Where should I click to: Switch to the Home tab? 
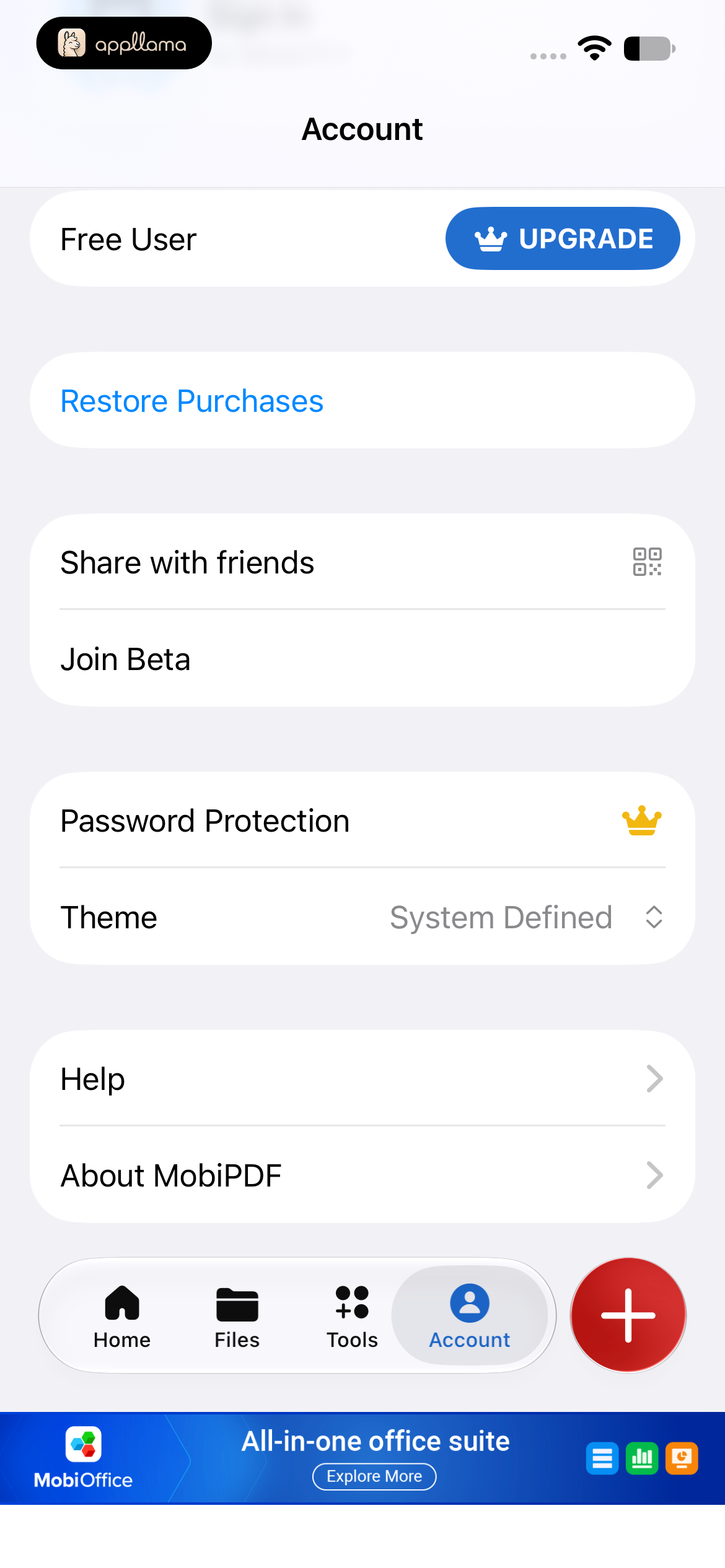tap(122, 1315)
